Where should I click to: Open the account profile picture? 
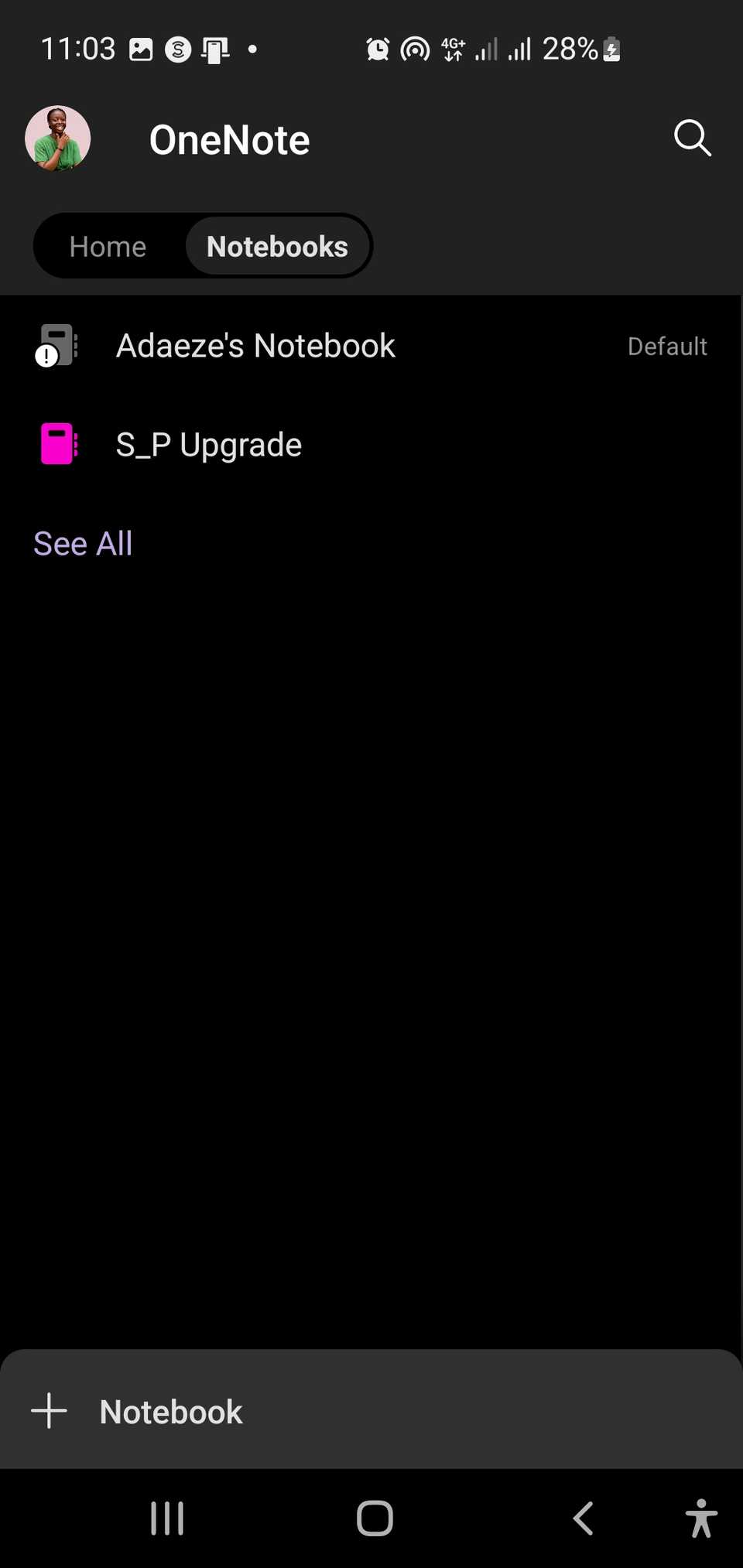point(57,138)
